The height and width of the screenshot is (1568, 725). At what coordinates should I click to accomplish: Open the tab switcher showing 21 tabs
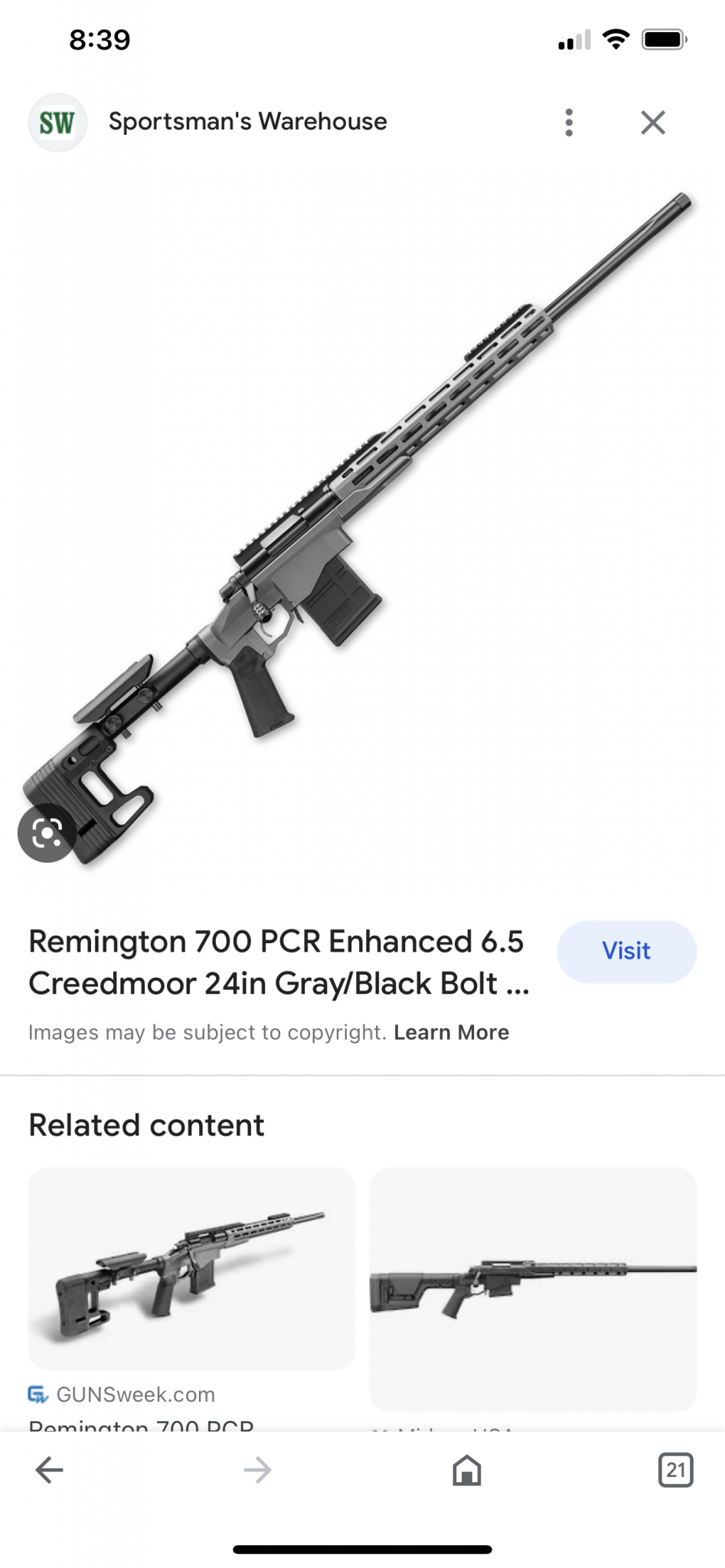tap(675, 1470)
